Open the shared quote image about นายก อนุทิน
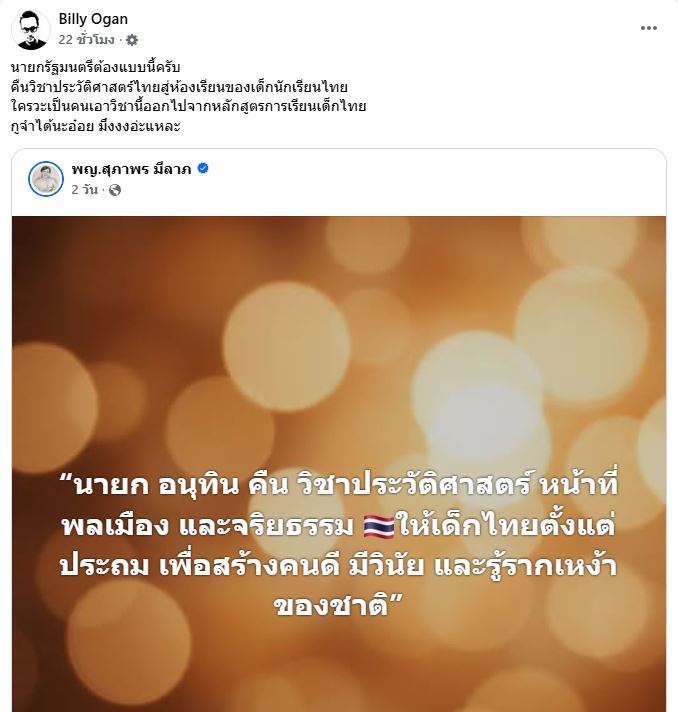The width and height of the screenshot is (678, 712). pyautogui.click(x=339, y=464)
